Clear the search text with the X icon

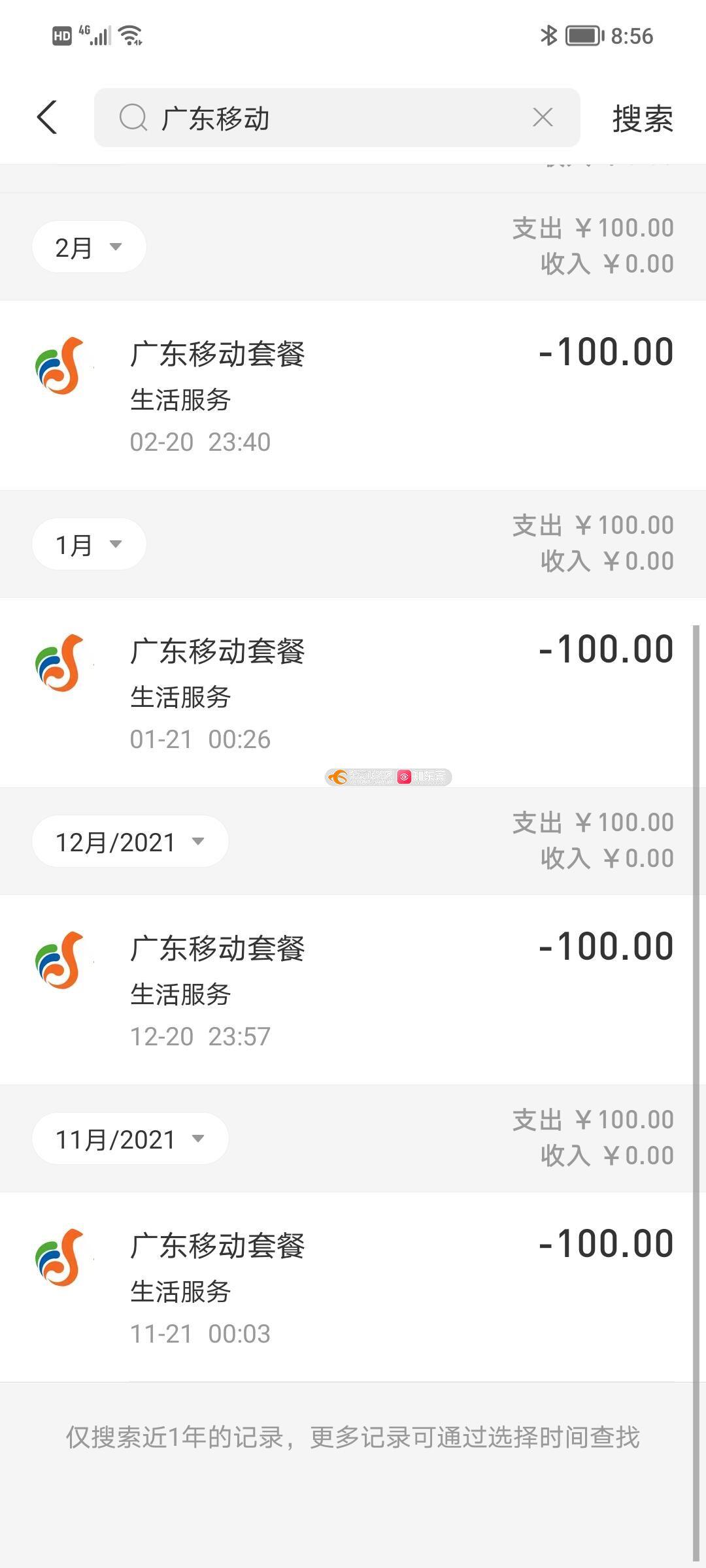(x=543, y=118)
